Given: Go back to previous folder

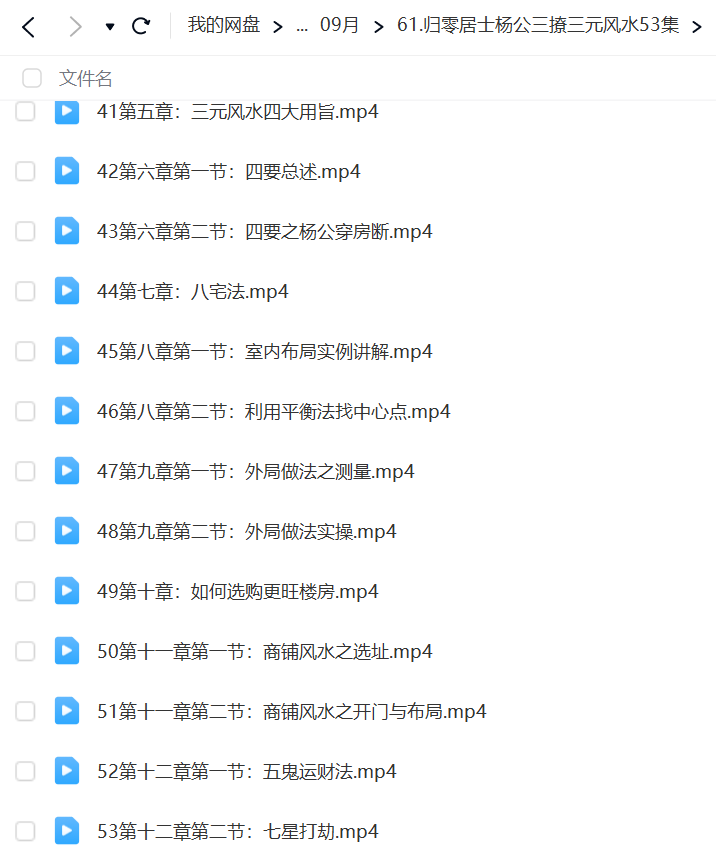Looking at the screenshot, I should pyautogui.click(x=28, y=26).
